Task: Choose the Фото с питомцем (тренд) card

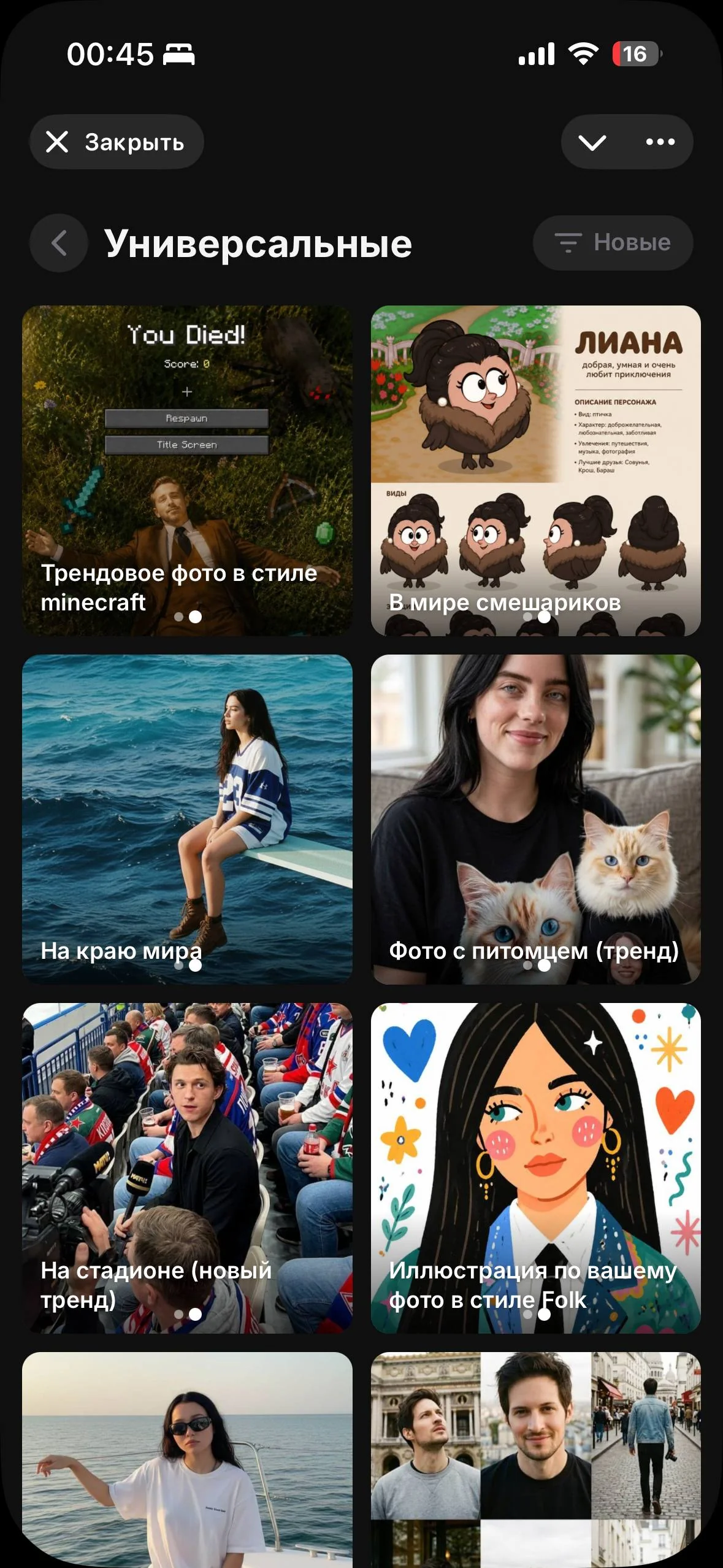Action: point(536,820)
